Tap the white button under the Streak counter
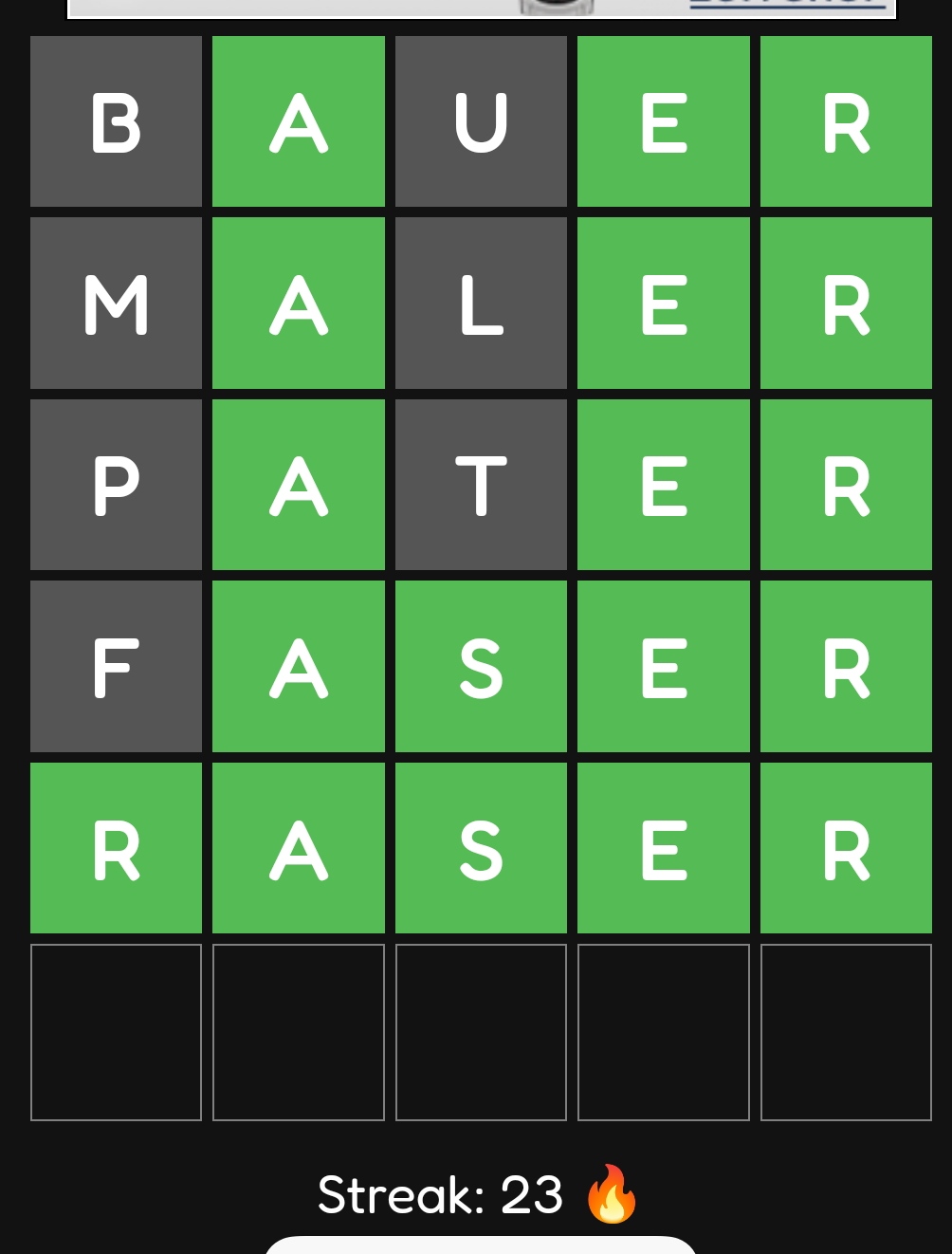Viewport: 952px width, 1254px height. point(480,1245)
